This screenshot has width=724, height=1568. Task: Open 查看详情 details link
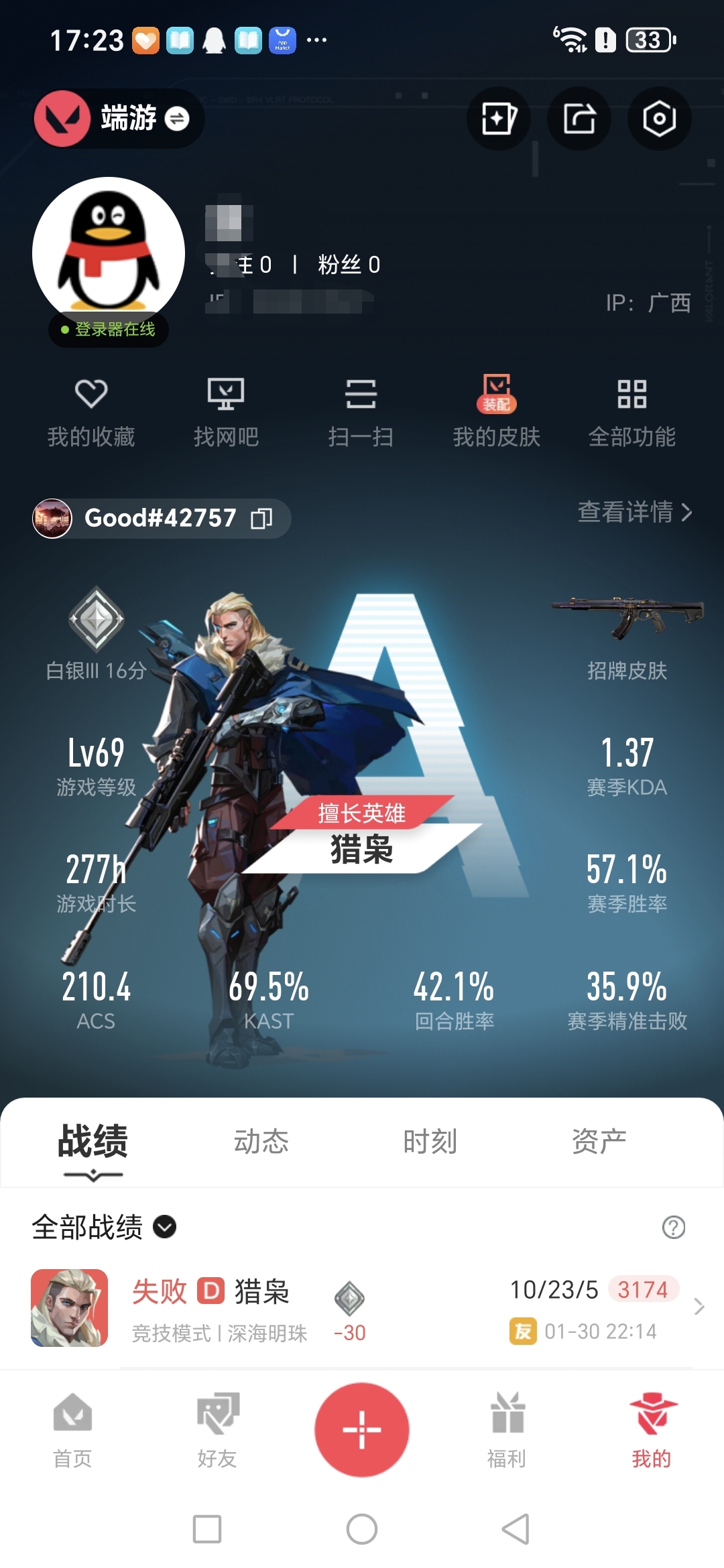[x=634, y=512]
